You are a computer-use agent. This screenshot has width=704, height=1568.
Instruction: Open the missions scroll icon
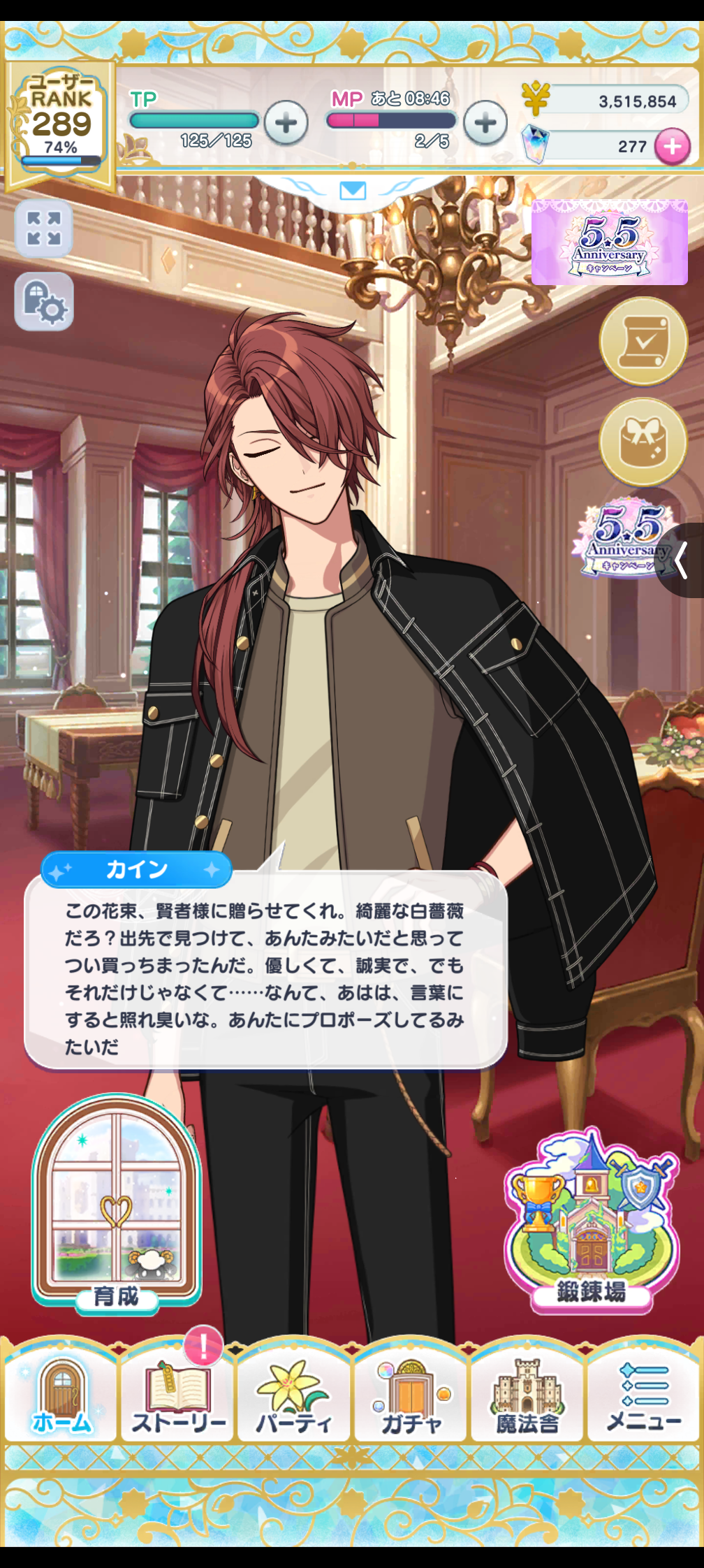pyautogui.click(x=643, y=342)
